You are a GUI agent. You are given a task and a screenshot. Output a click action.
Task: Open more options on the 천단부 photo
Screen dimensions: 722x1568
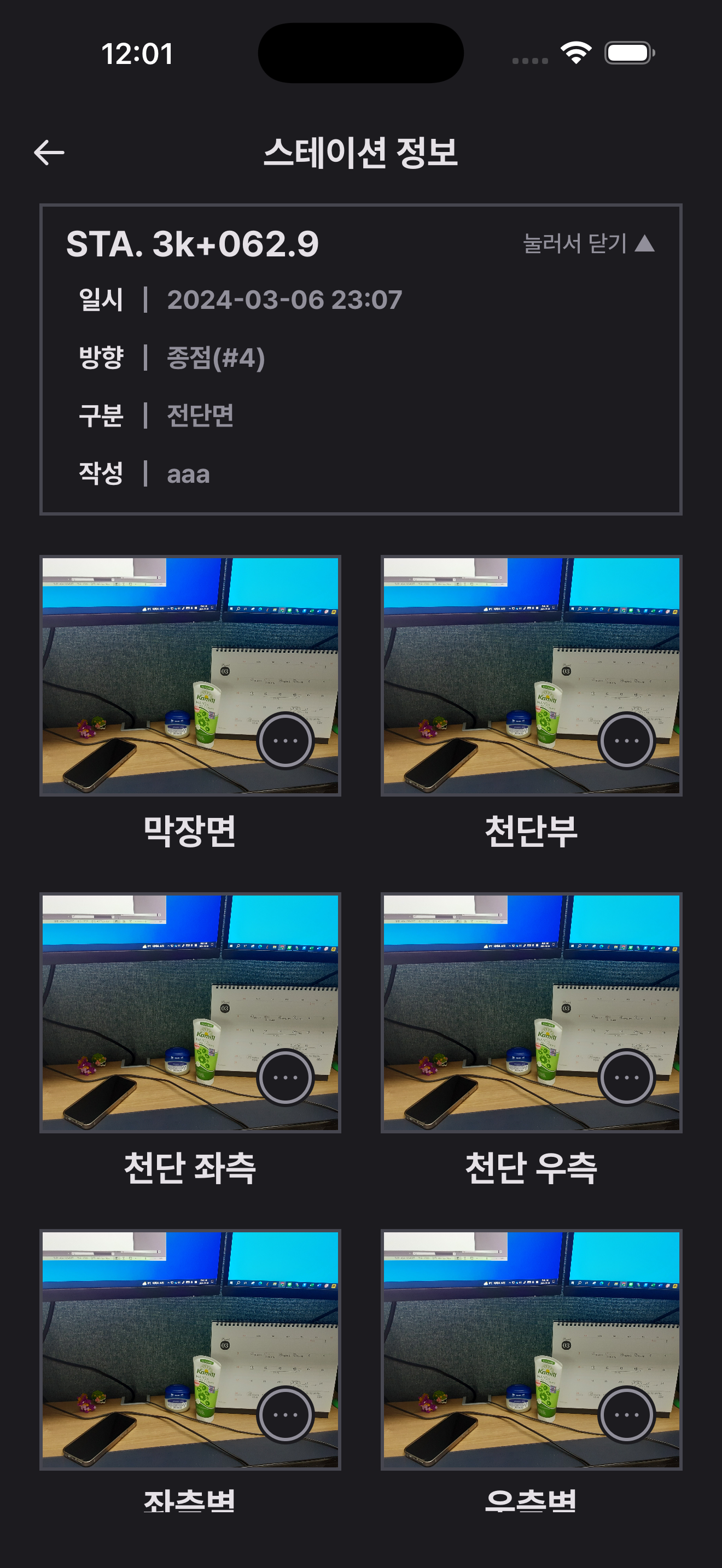pyautogui.click(x=626, y=741)
